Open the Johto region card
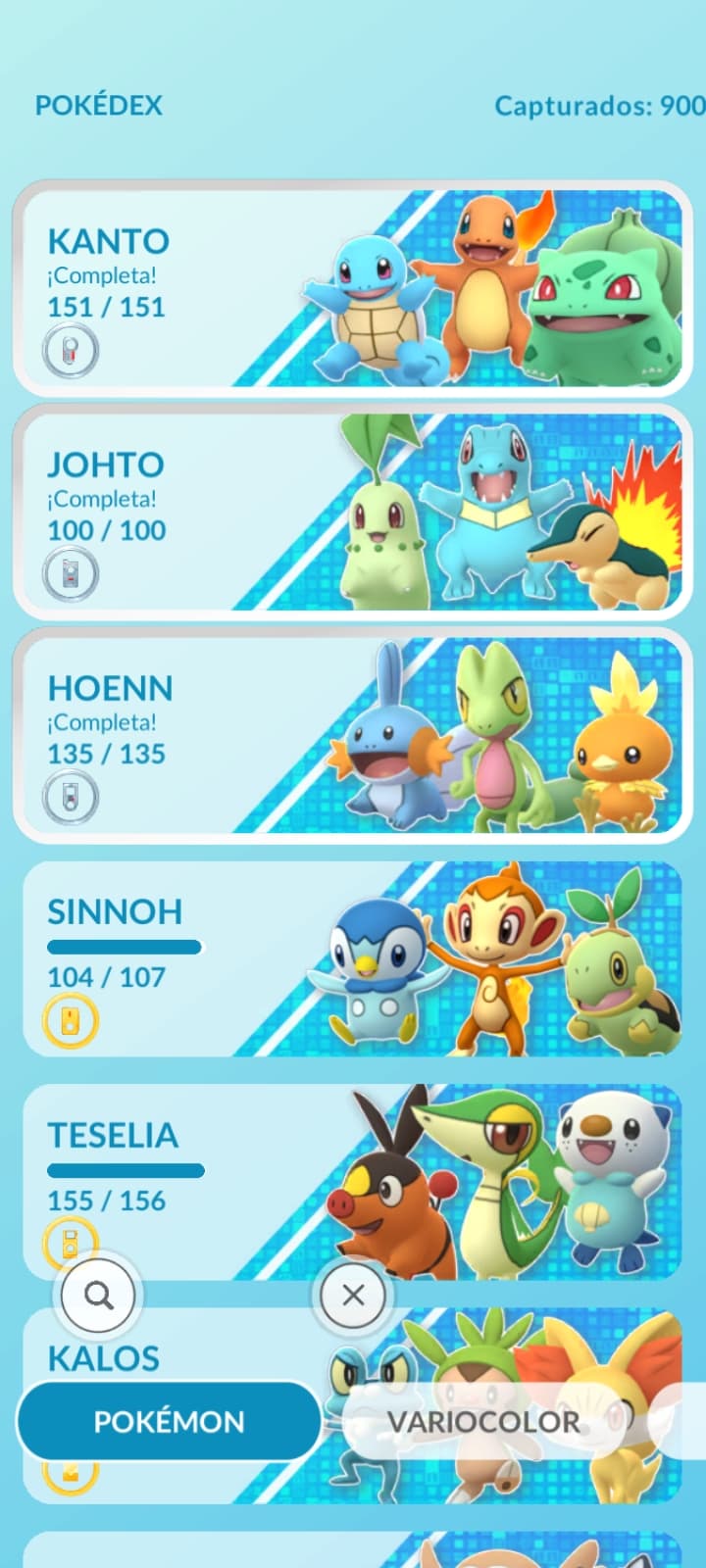The height and width of the screenshot is (1568, 706). [x=353, y=511]
